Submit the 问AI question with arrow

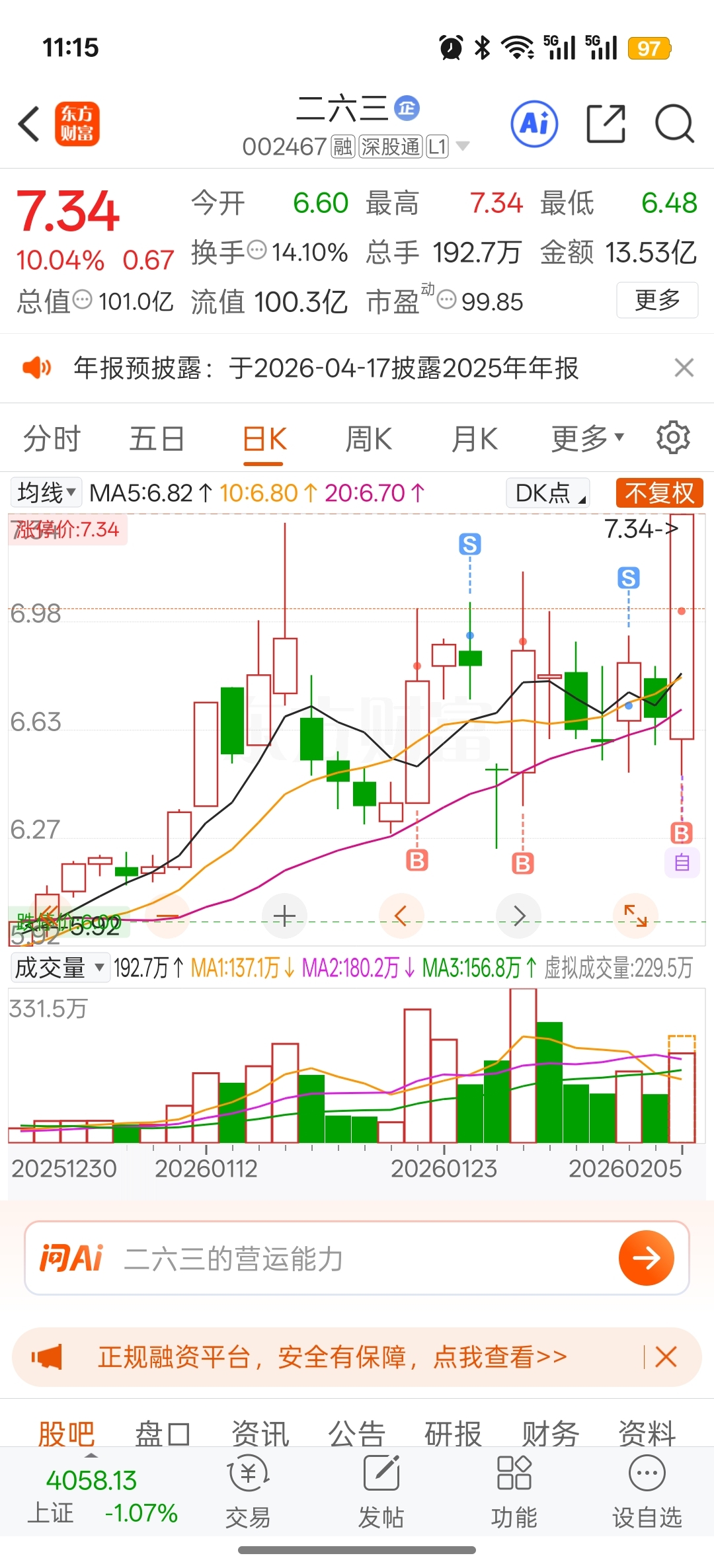(x=646, y=1258)
